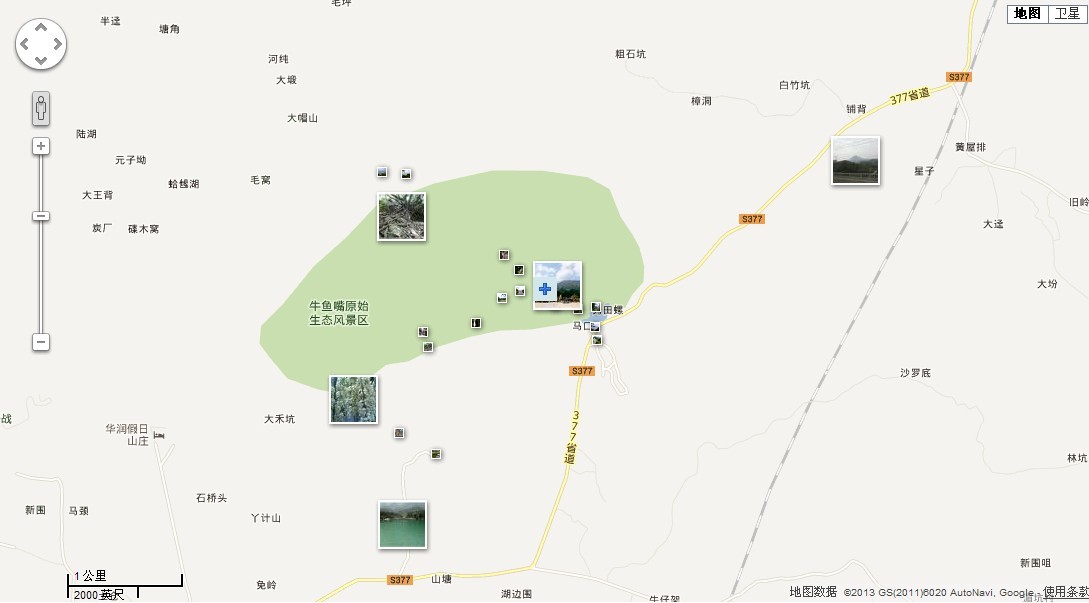Open the tree photo near 大禾坑

coord(354,400)
